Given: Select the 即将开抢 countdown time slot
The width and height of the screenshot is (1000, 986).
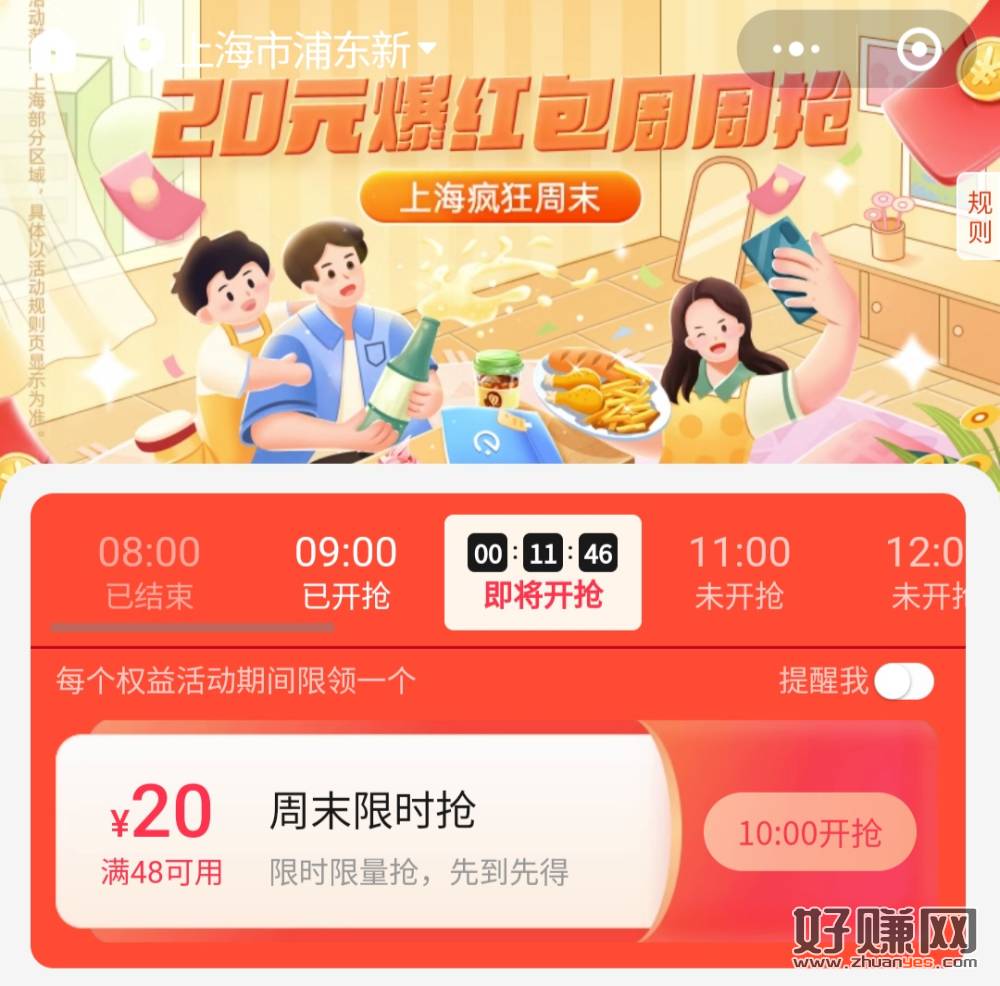Looking at the screenshot, I should coord(543,573).
